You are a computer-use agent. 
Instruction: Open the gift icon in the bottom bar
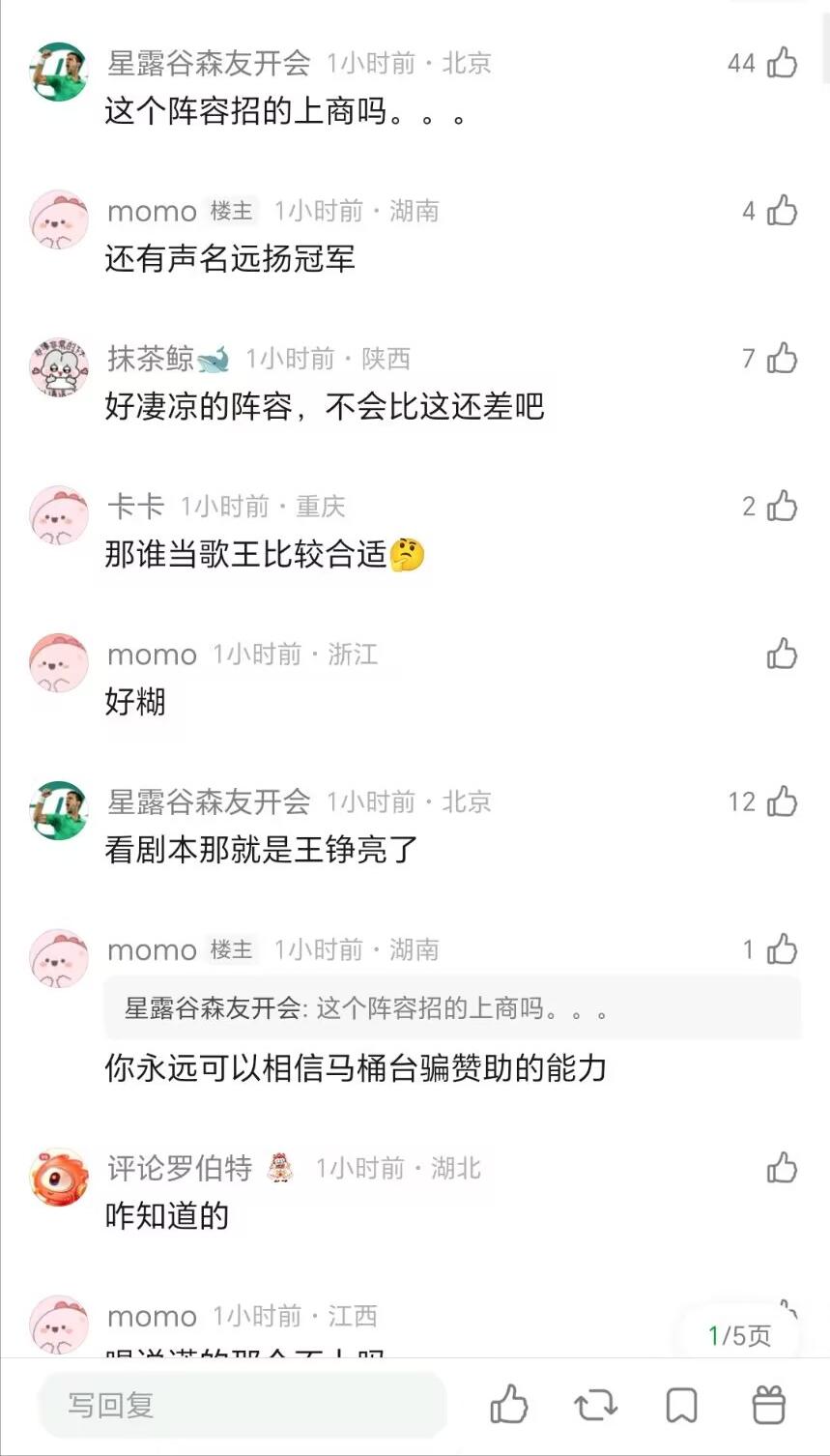click(766, 1407)
